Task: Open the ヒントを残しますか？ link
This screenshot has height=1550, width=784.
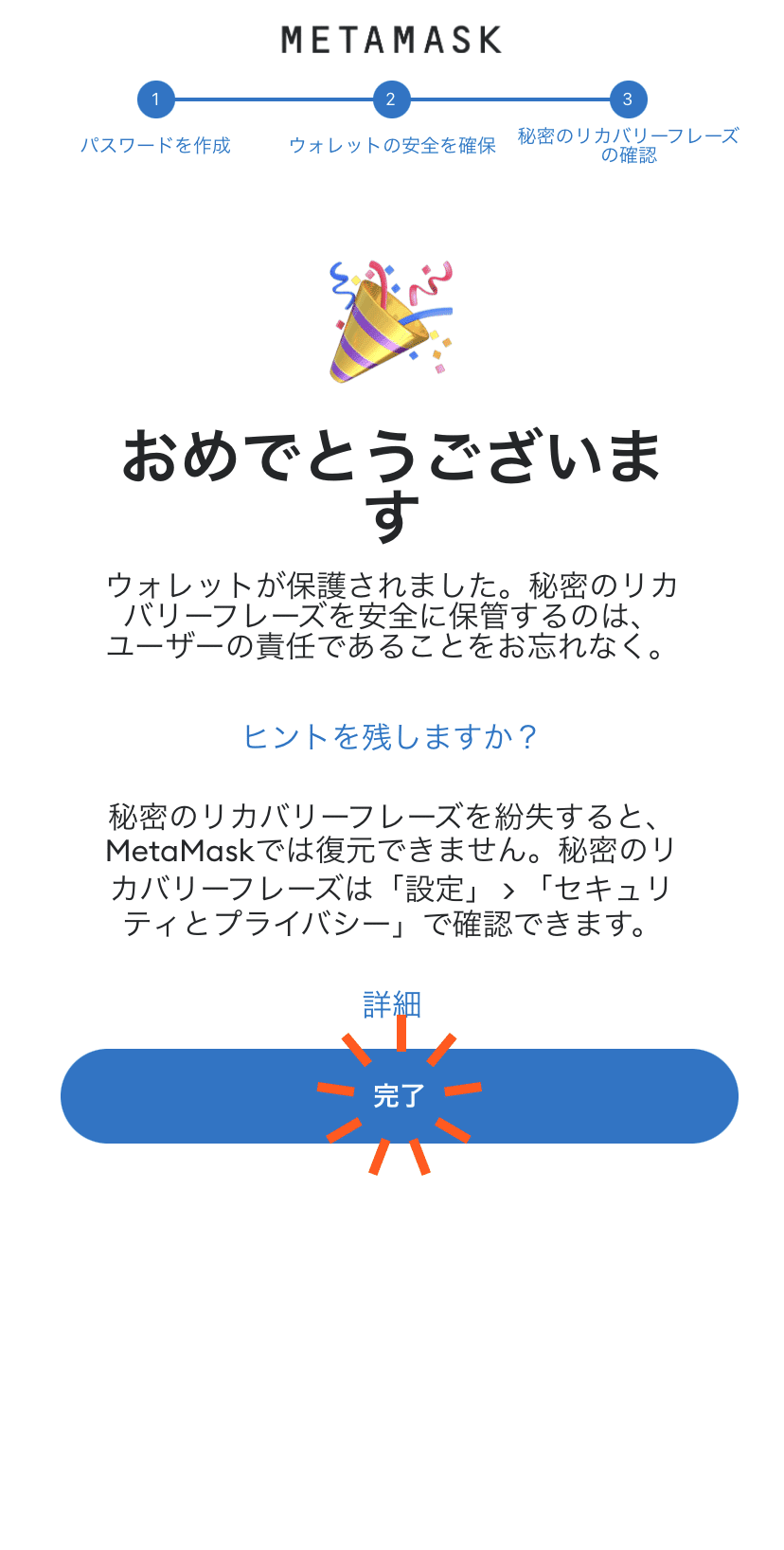Action: [390, 736]
